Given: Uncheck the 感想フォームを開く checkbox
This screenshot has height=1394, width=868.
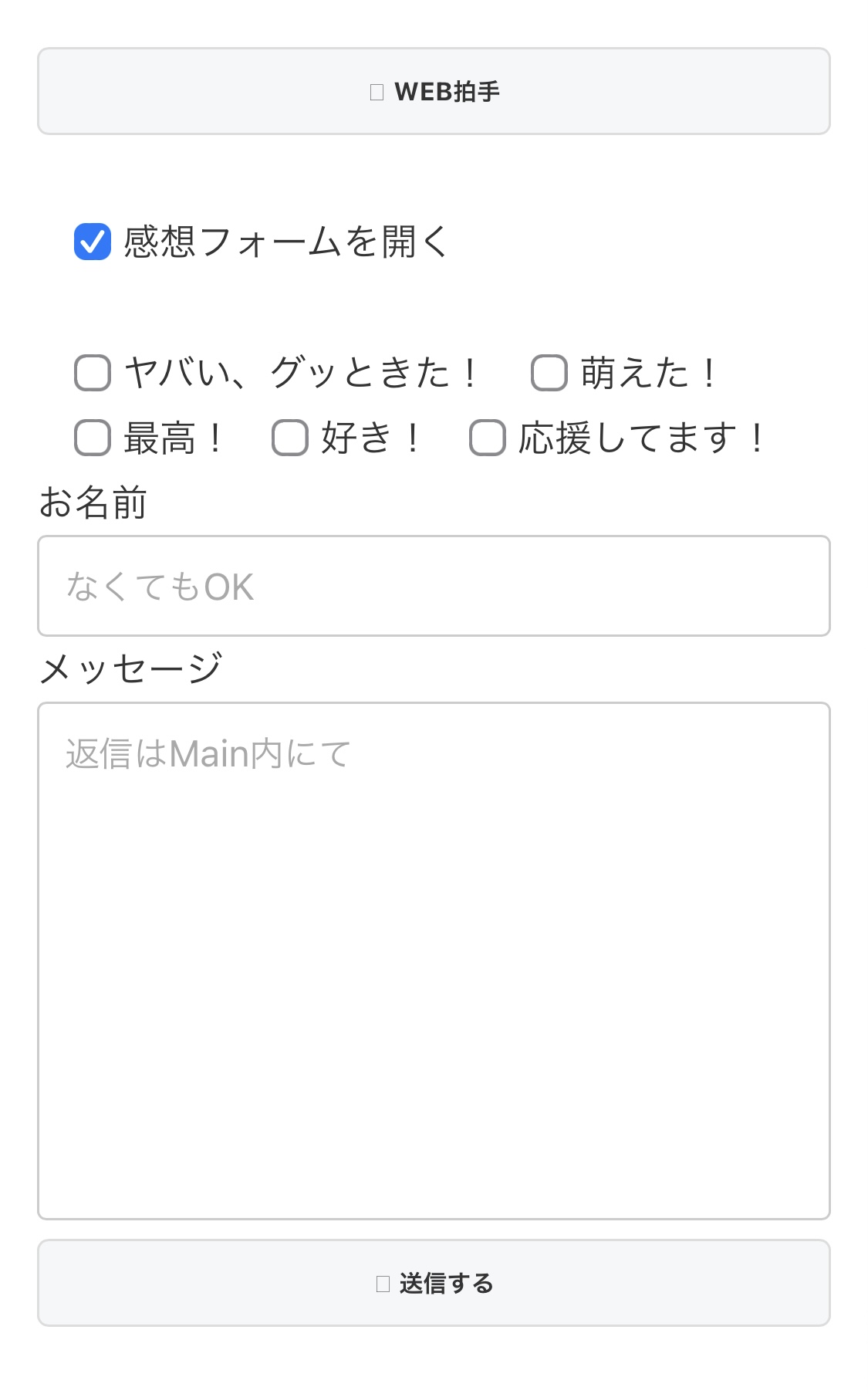Looking at the screenshot, I should coord(93,242).
